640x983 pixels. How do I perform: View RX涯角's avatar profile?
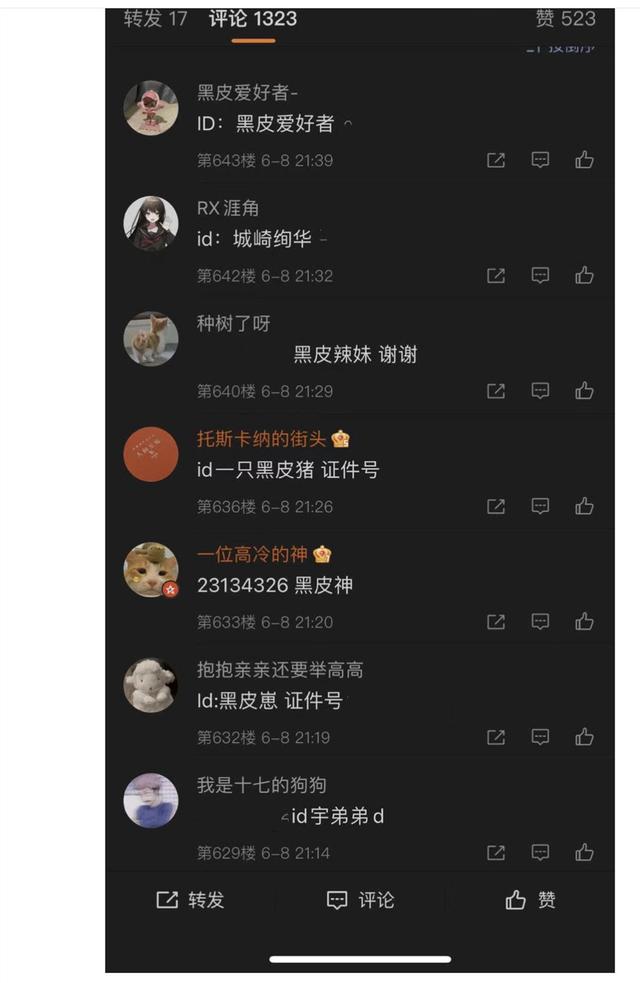151,223
